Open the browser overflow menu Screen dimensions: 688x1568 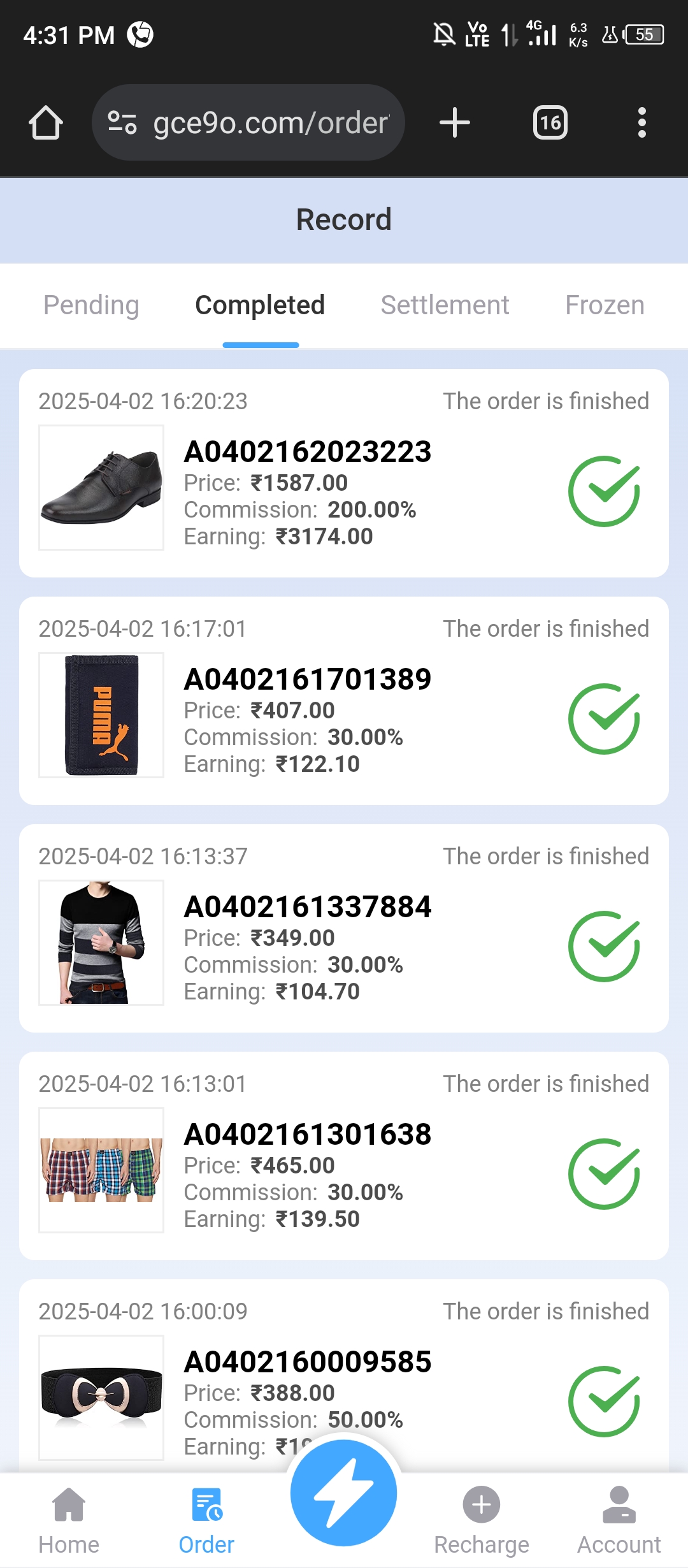[x=641, y=122]
